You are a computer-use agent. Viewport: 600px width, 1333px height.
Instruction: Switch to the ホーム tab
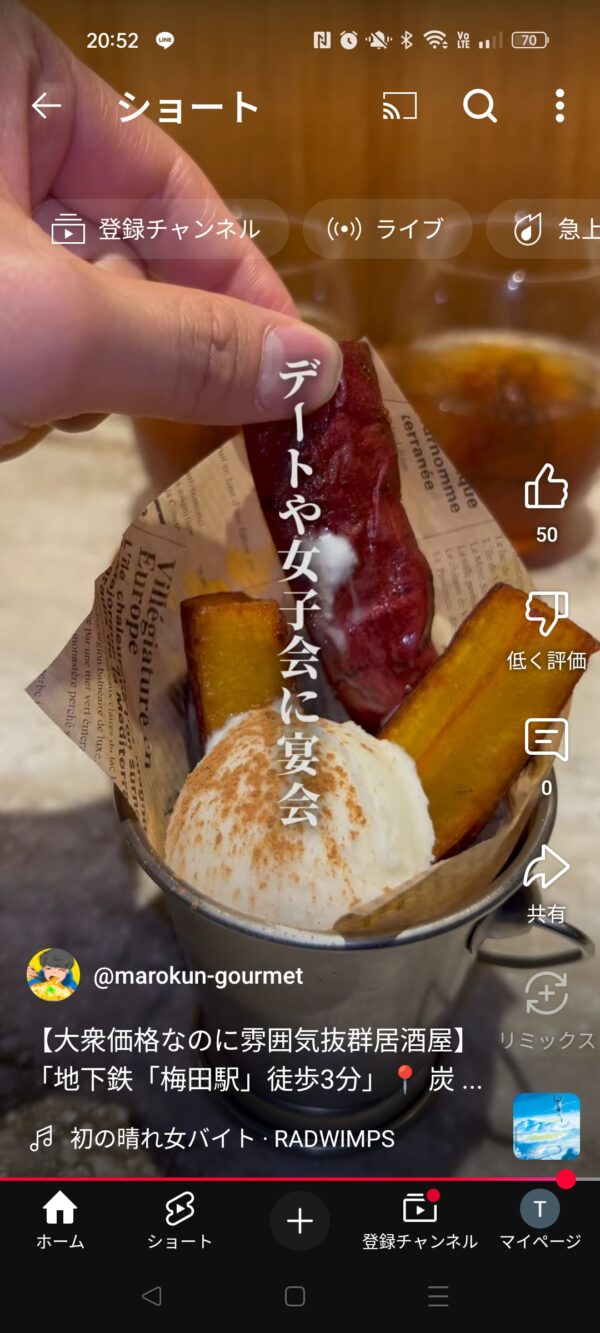pyautogui.click(x=60, y=1221)
